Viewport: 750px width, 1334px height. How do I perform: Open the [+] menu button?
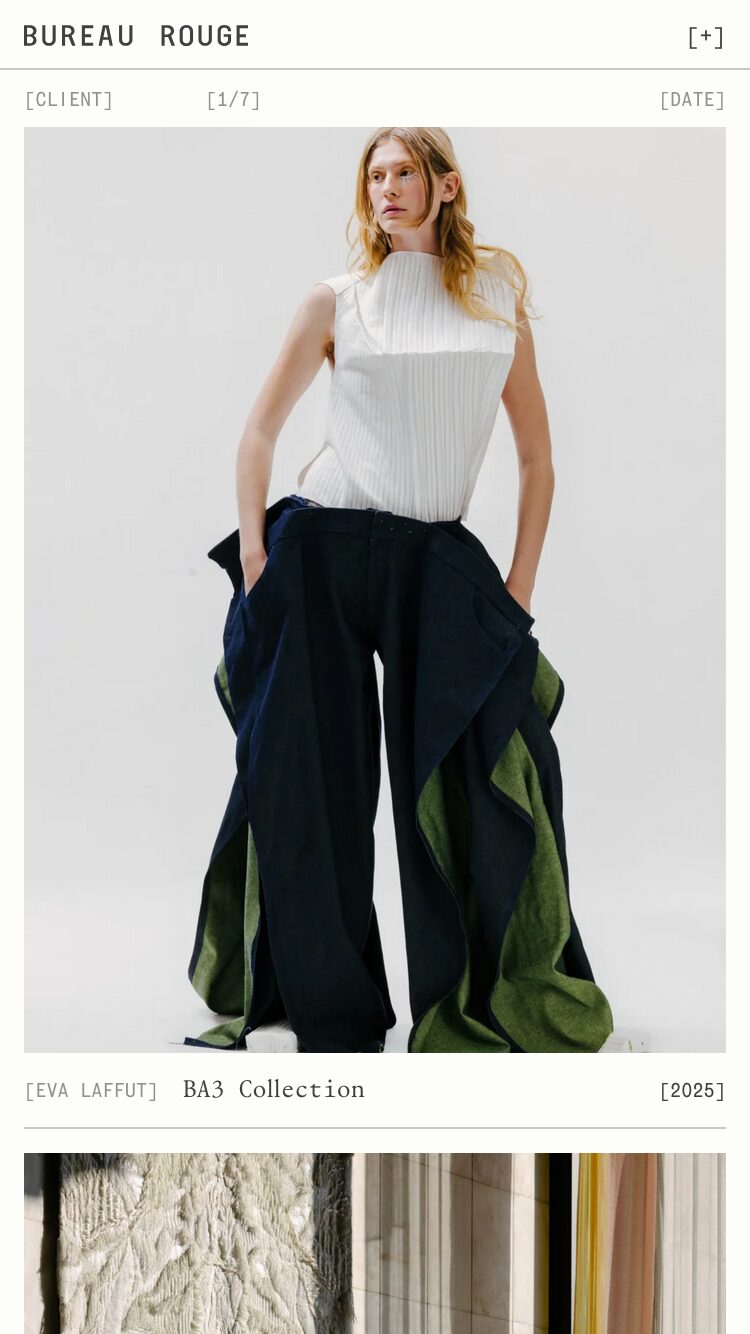pyautogui.click(x=705, y=37)
